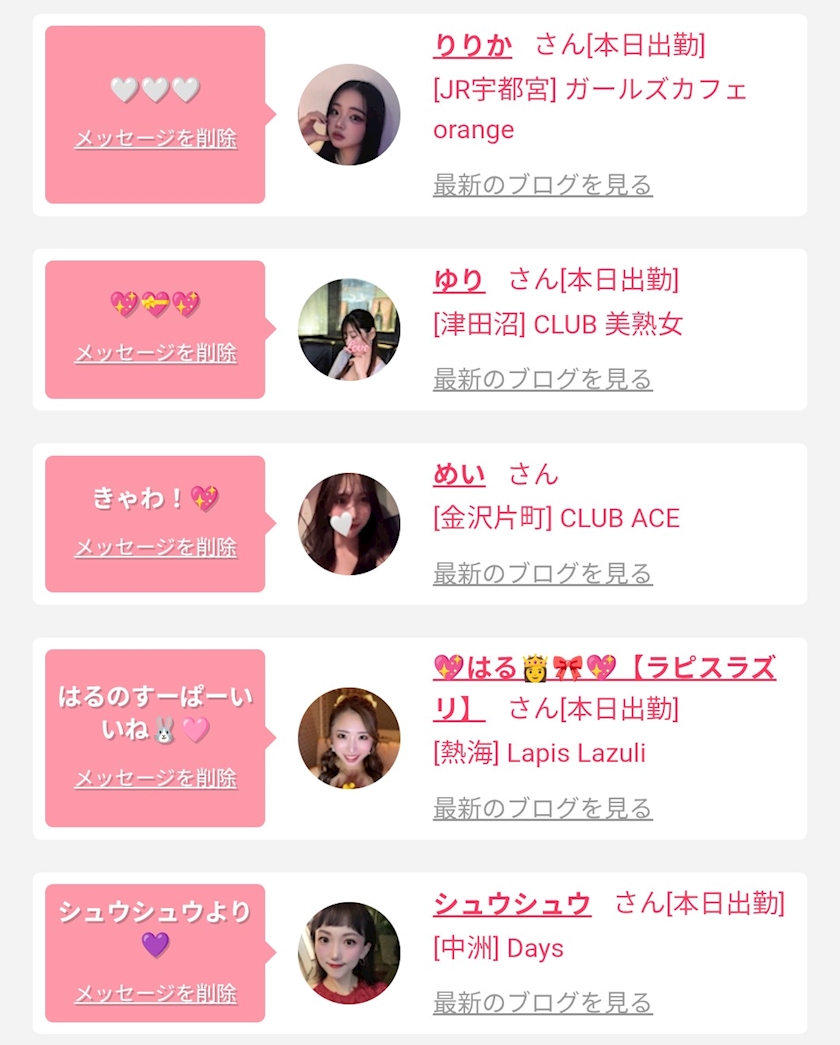This screenshot has height=1045, width=840.
Task: View りりか's latest blog
Action: (x=543, y=185)
